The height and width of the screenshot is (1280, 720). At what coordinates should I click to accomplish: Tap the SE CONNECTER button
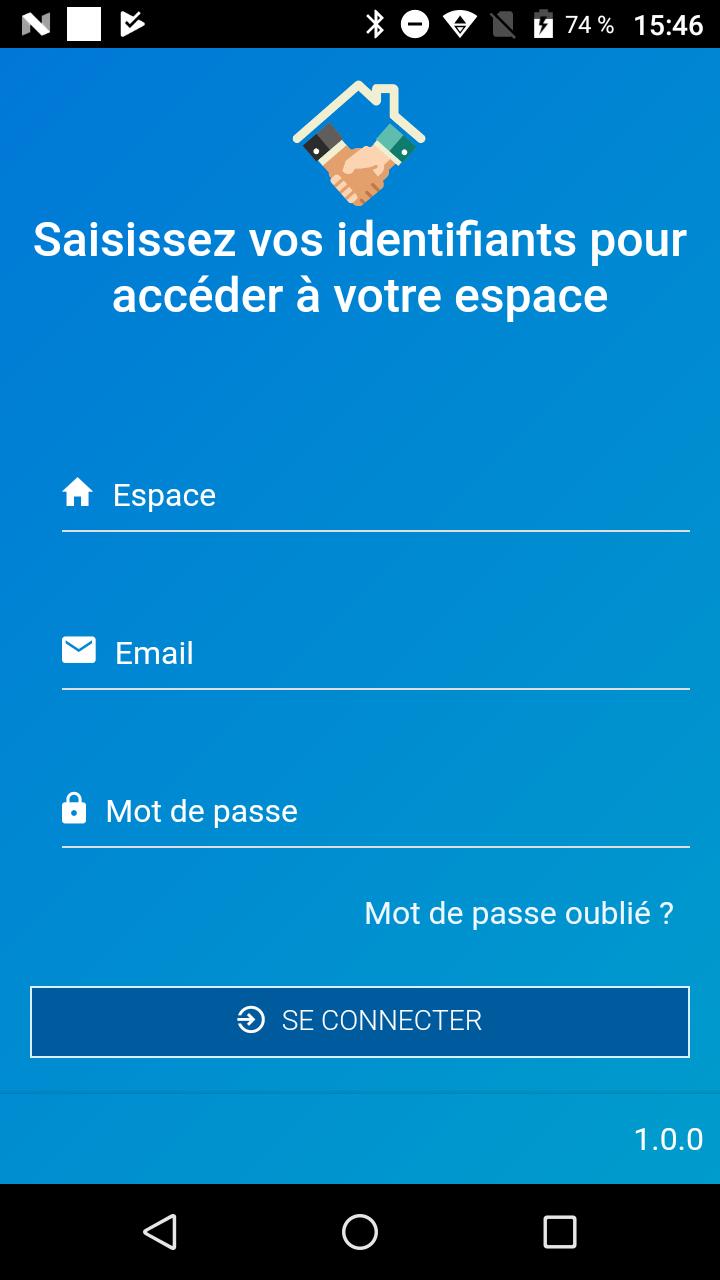click(360, 1020)
